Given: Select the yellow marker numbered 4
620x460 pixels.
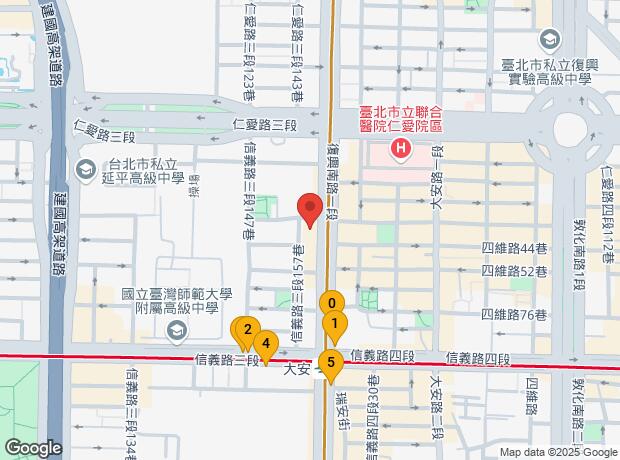Looking at the screenshot, I should coord(265,345).
